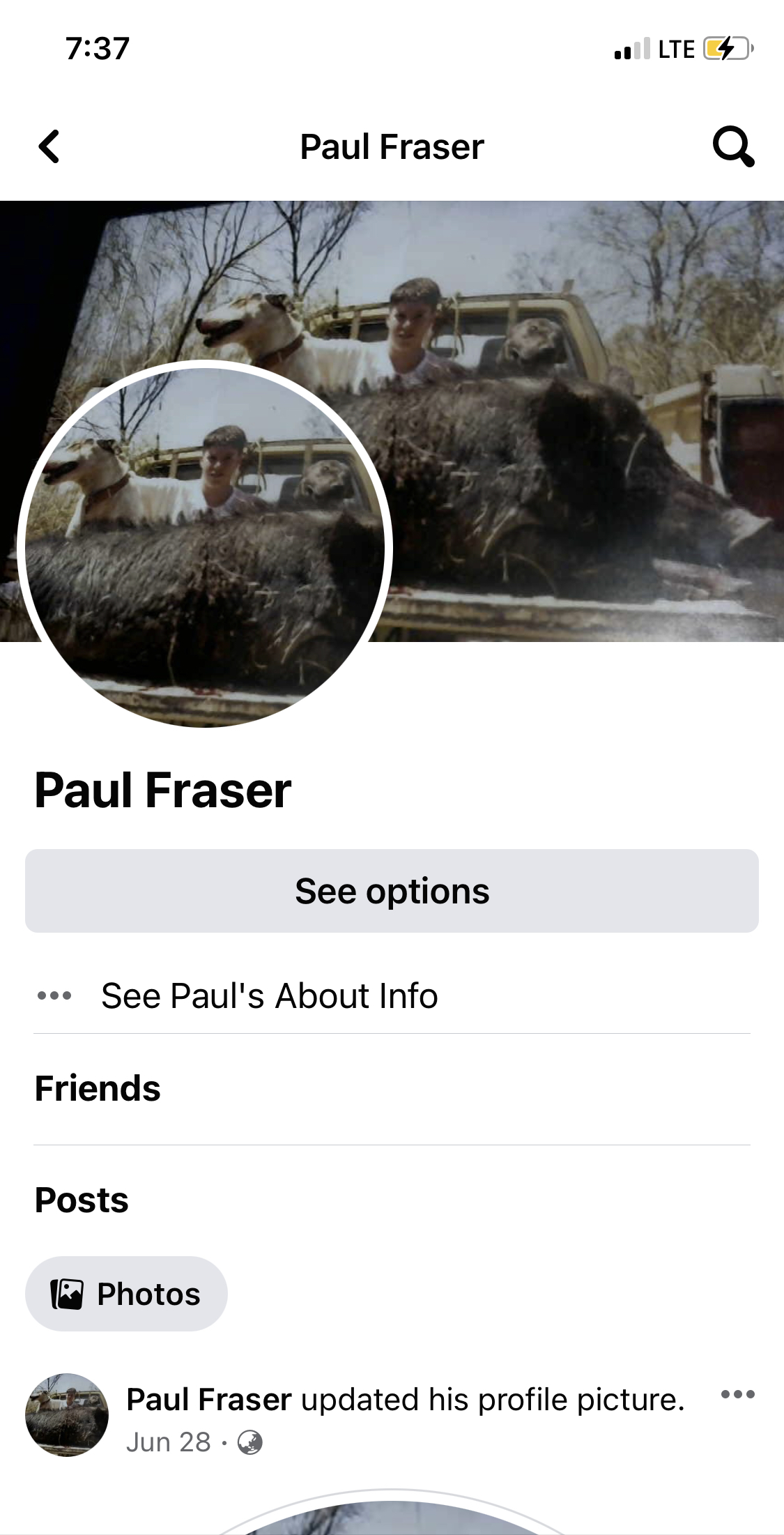
Task: Open the Photos chip under Posts
Action: (126, 1294)
